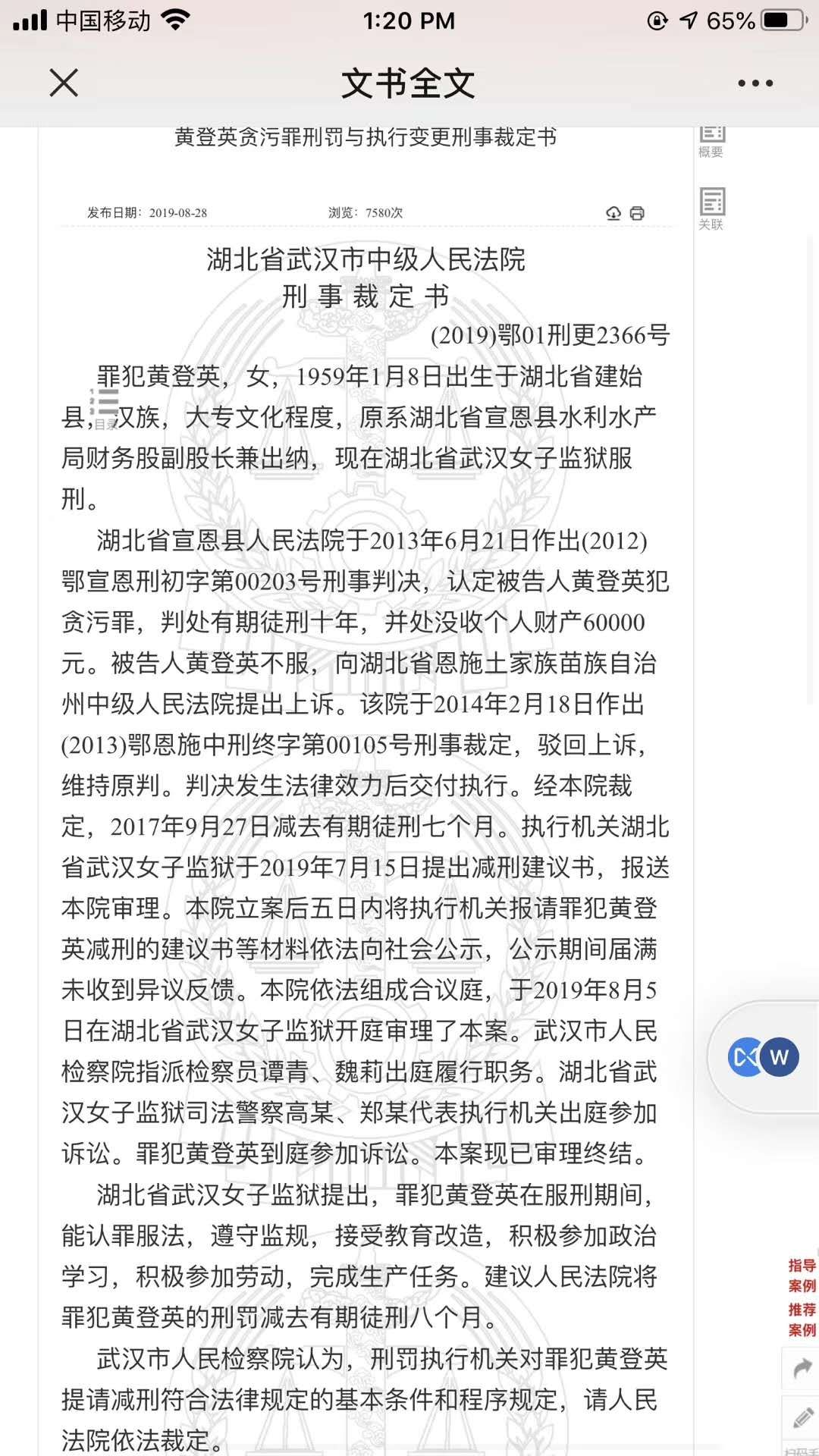This screenshot has width=819, height=1456.
Task: Close the 文书全文 page
Action: tap(64, 83)
